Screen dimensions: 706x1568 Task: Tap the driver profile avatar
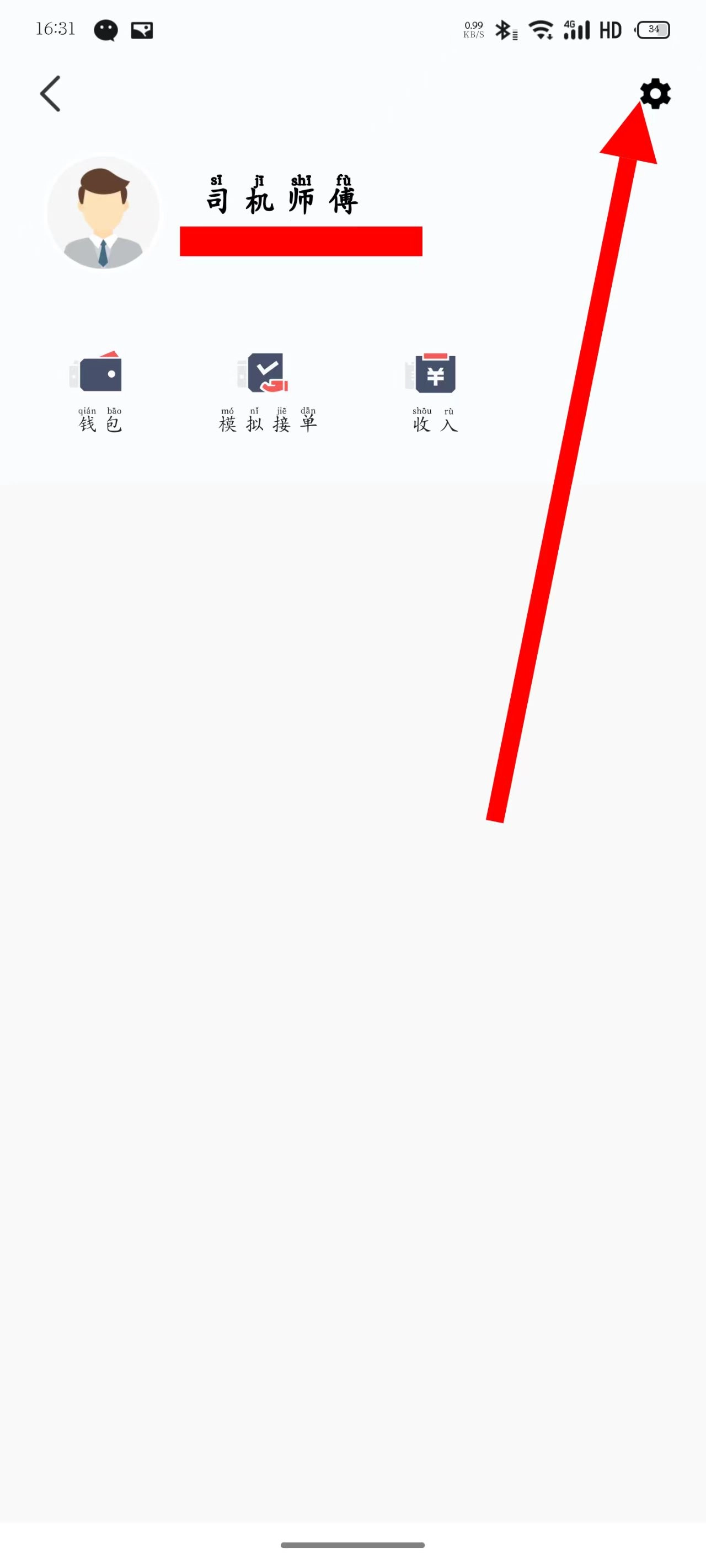click(x=103, y=212)
